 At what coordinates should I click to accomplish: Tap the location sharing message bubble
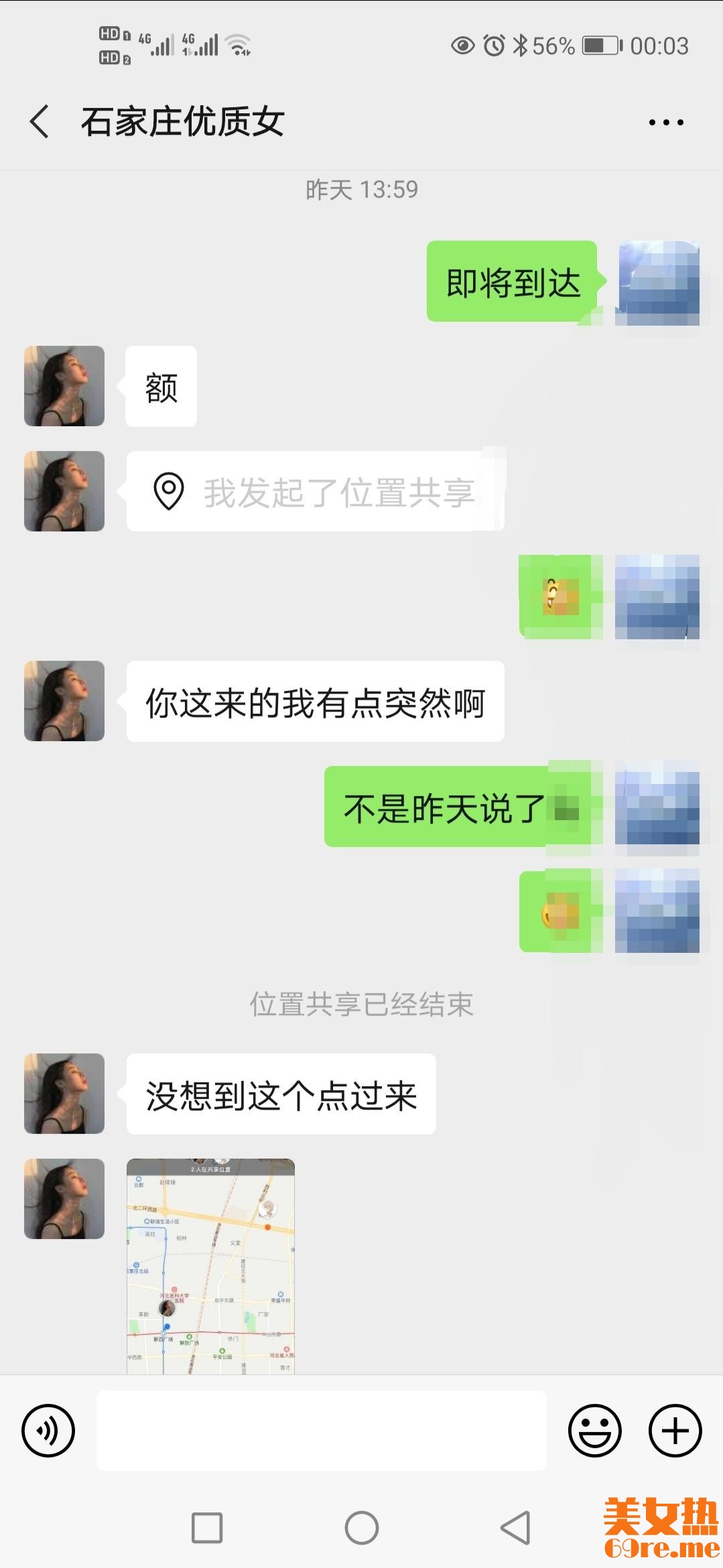[x=315, y=492]
